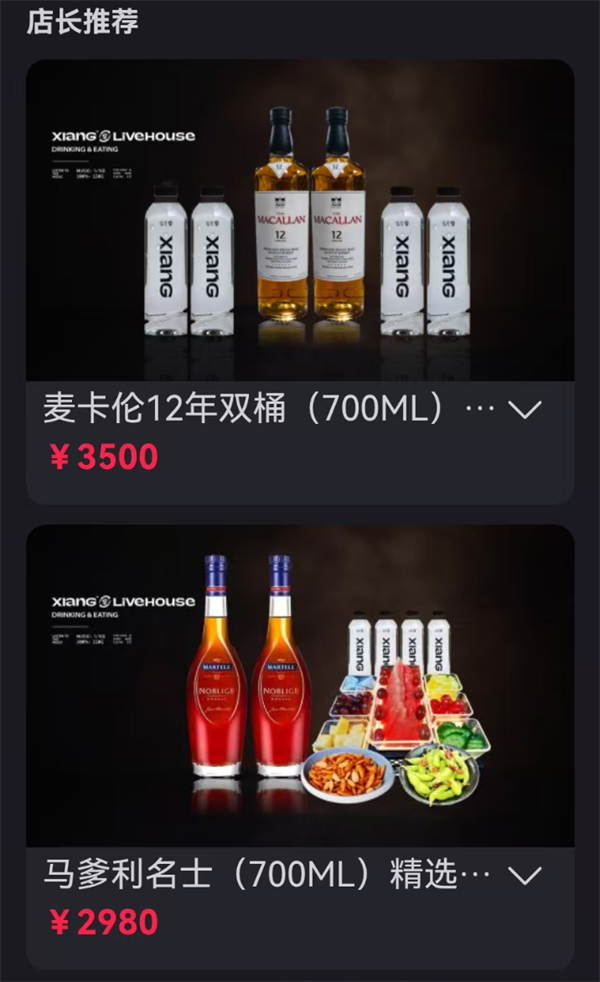Screen dimensions: 600x982
Task: Expand the 马爹利名士 details chevron
Action: pos(524,875)
